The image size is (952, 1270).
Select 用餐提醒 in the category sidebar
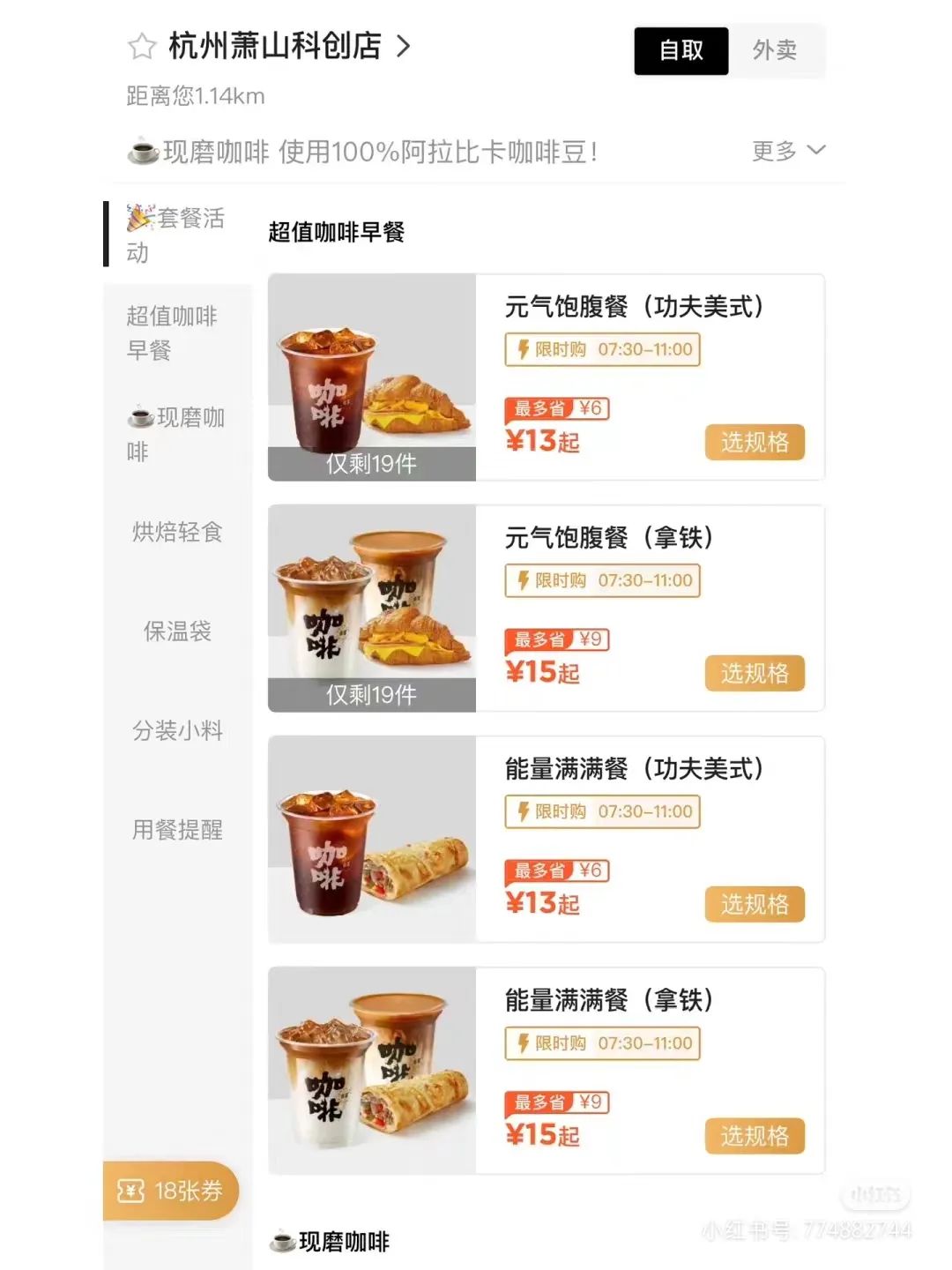pyautogui.click(x=177, y=830)
